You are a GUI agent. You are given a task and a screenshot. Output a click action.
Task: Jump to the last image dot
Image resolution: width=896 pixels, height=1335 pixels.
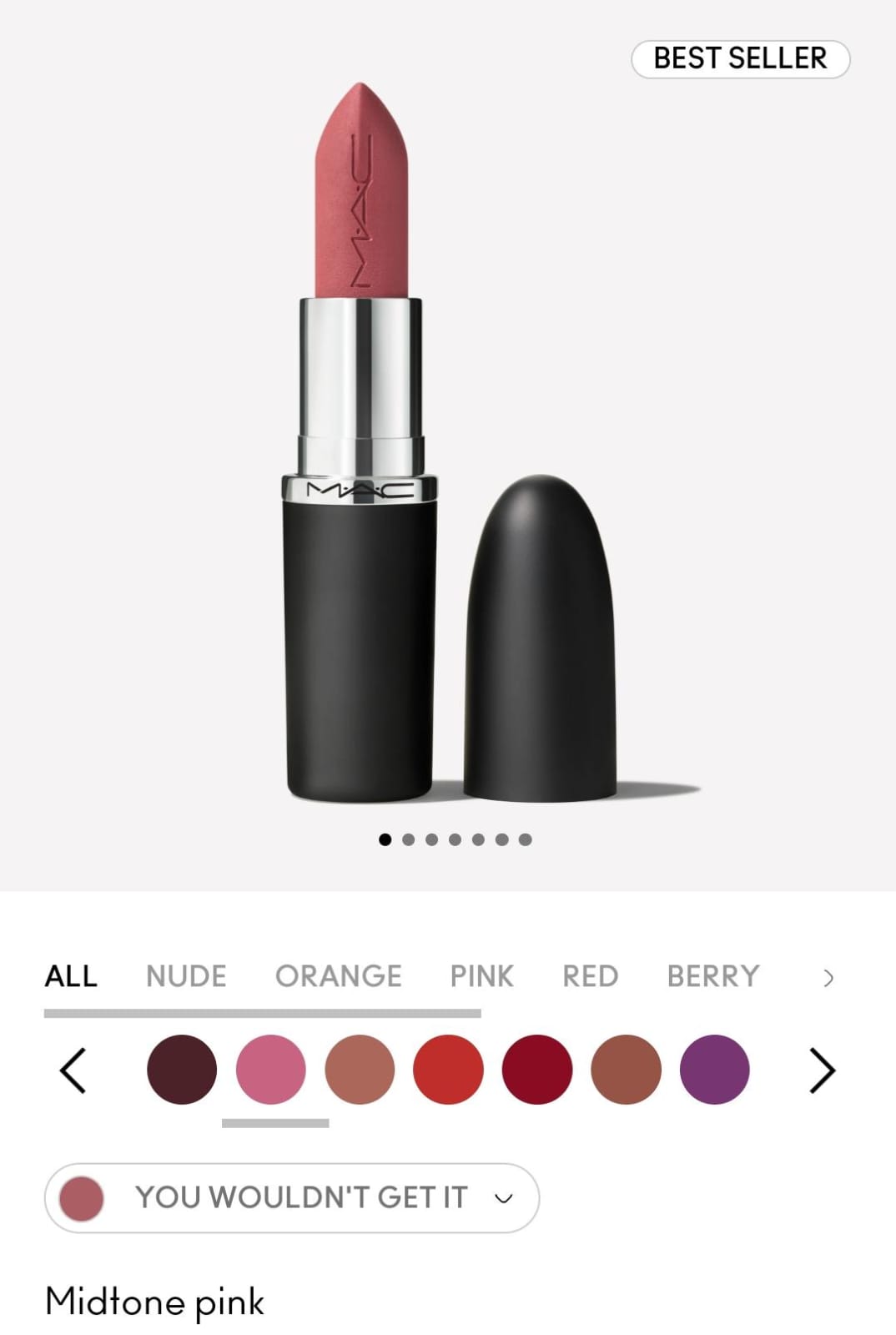[525, 839]
